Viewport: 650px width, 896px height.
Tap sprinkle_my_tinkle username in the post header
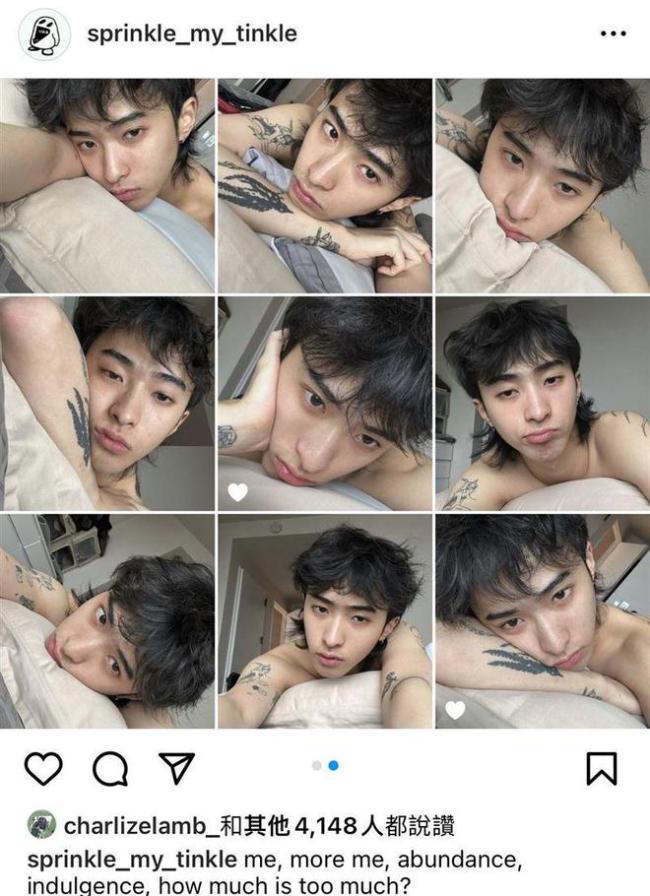(x=192, y=34)
